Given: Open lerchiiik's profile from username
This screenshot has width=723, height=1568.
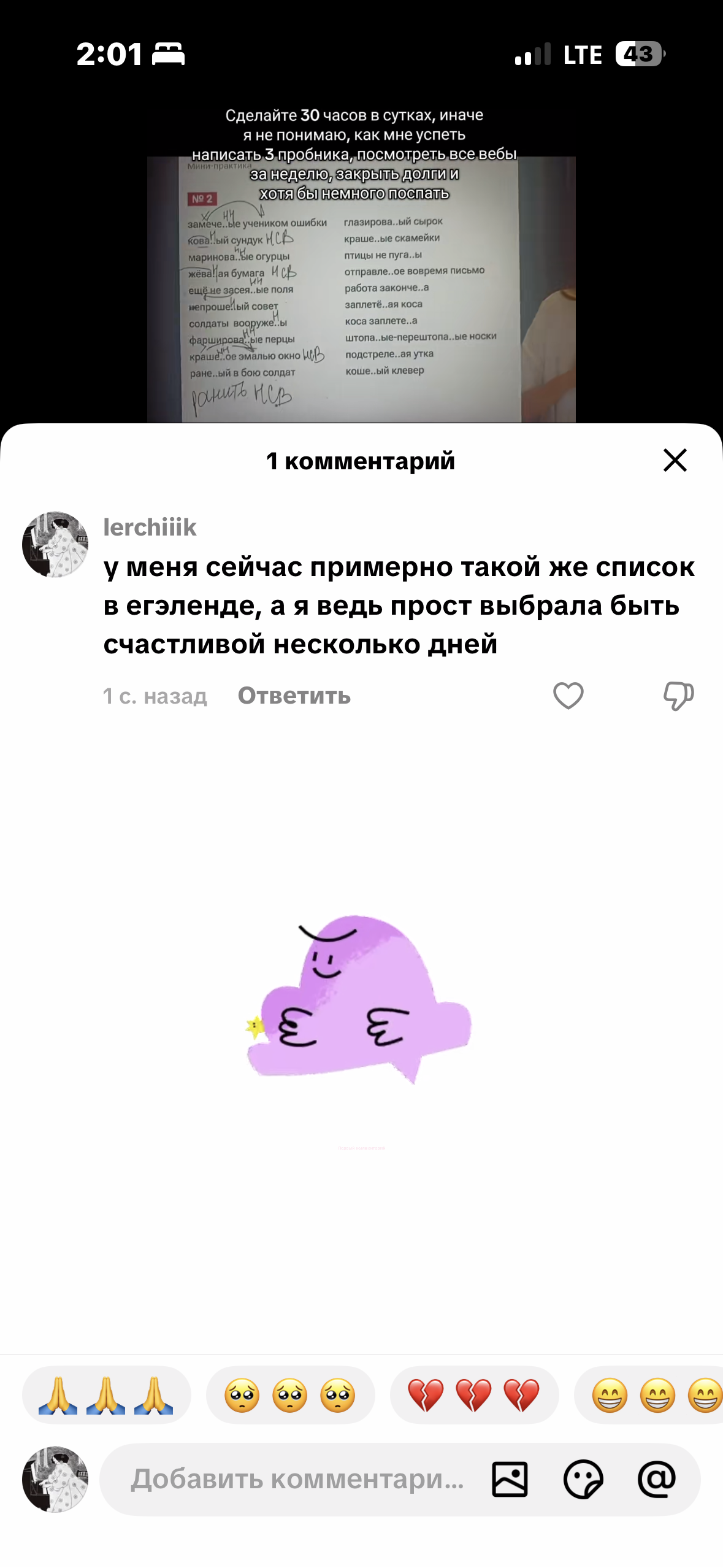Looking at the screenshot, I should pyautogui.click(x=150, y=528).
